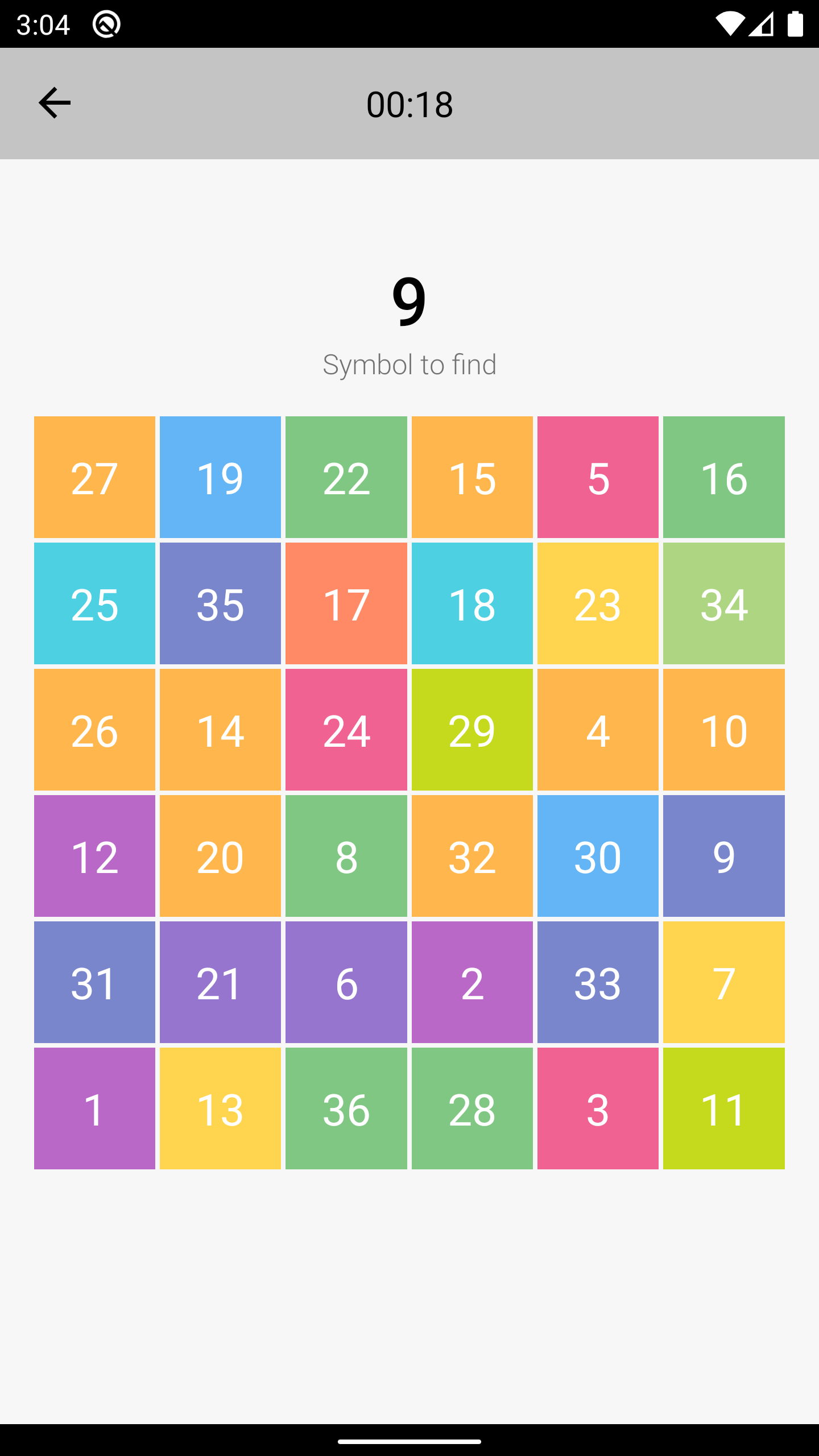Go back using the top arrow
The height and width of the screenshot is (1456, 819).
(x=55, y=103)
